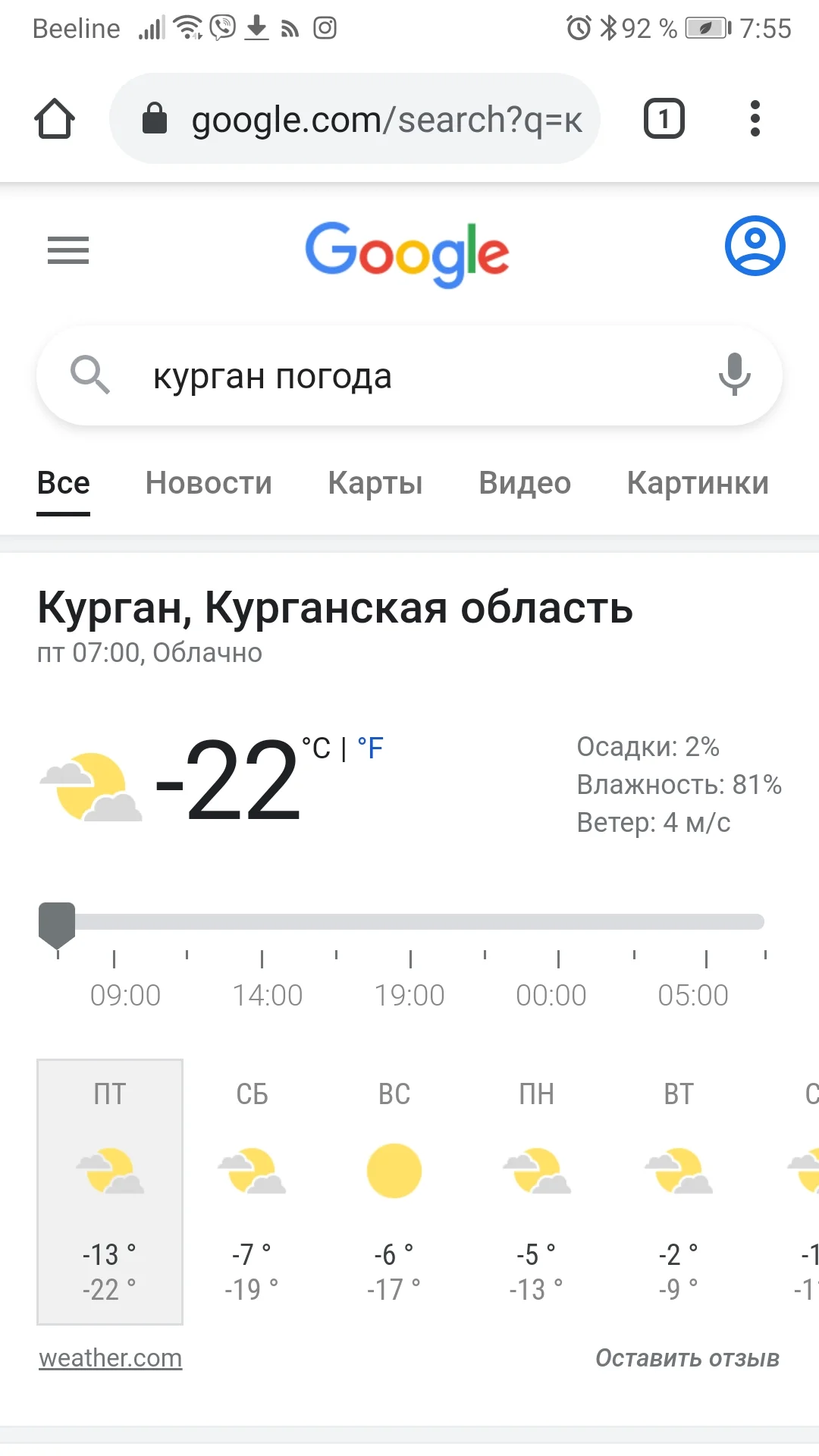
Task: Open the Картинки search tab
Action: pos(698,483)
